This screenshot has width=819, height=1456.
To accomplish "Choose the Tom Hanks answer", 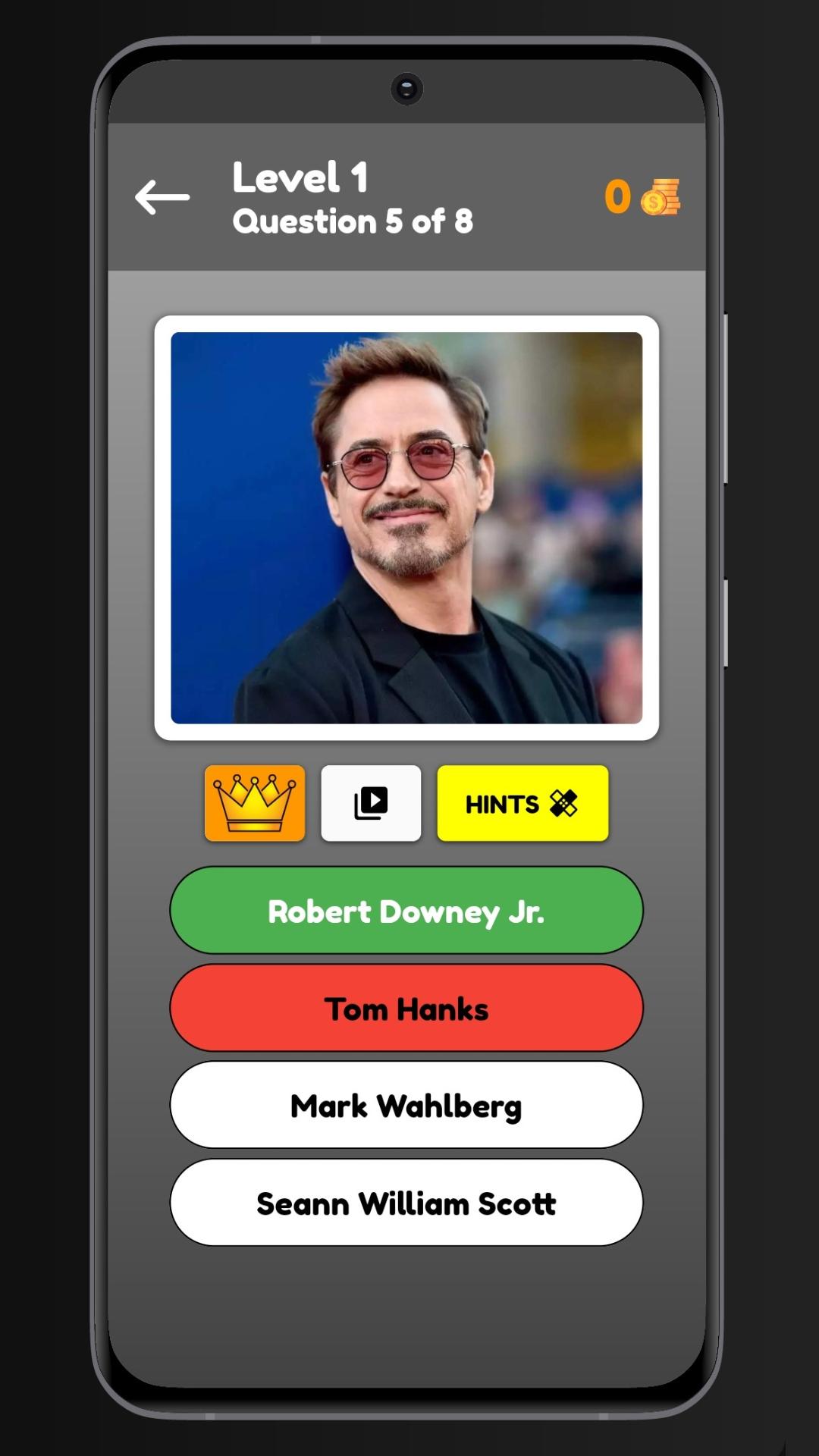I will pyautogui.click(x=406, y=1008).
